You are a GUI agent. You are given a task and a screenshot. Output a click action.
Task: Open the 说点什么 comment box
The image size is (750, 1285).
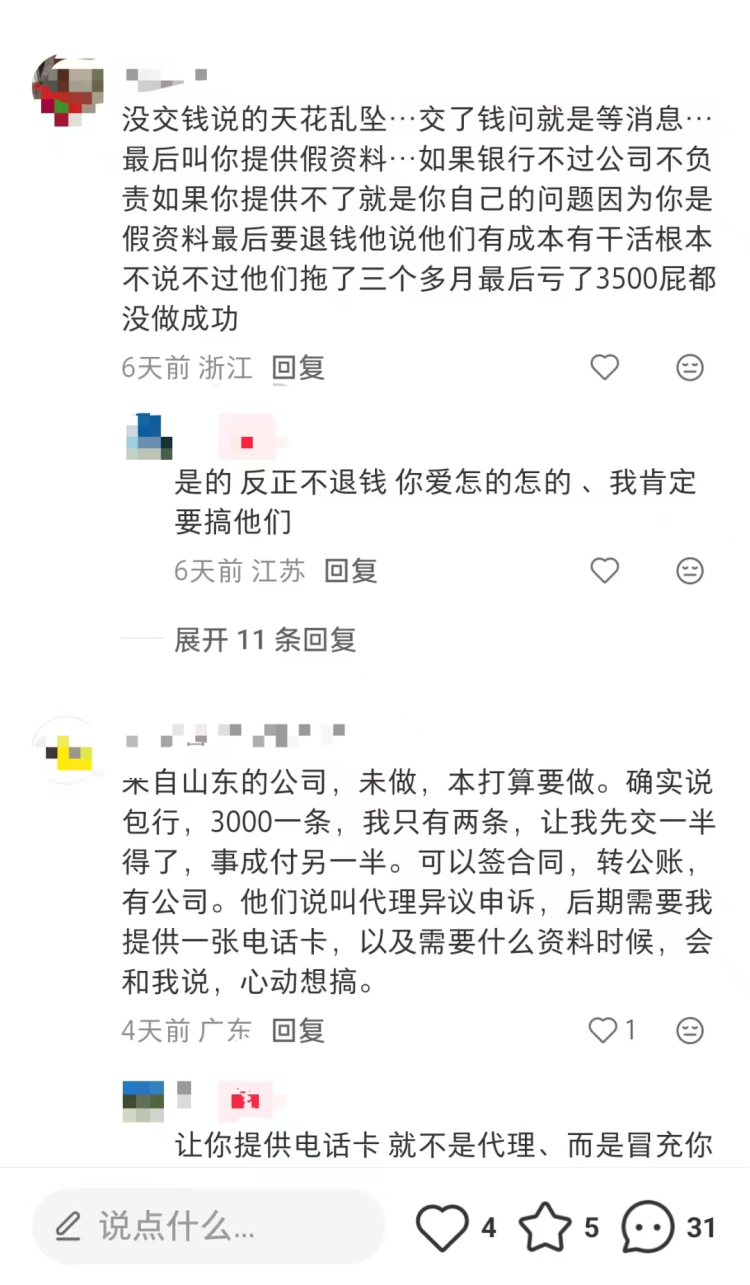click(208, 1226)
